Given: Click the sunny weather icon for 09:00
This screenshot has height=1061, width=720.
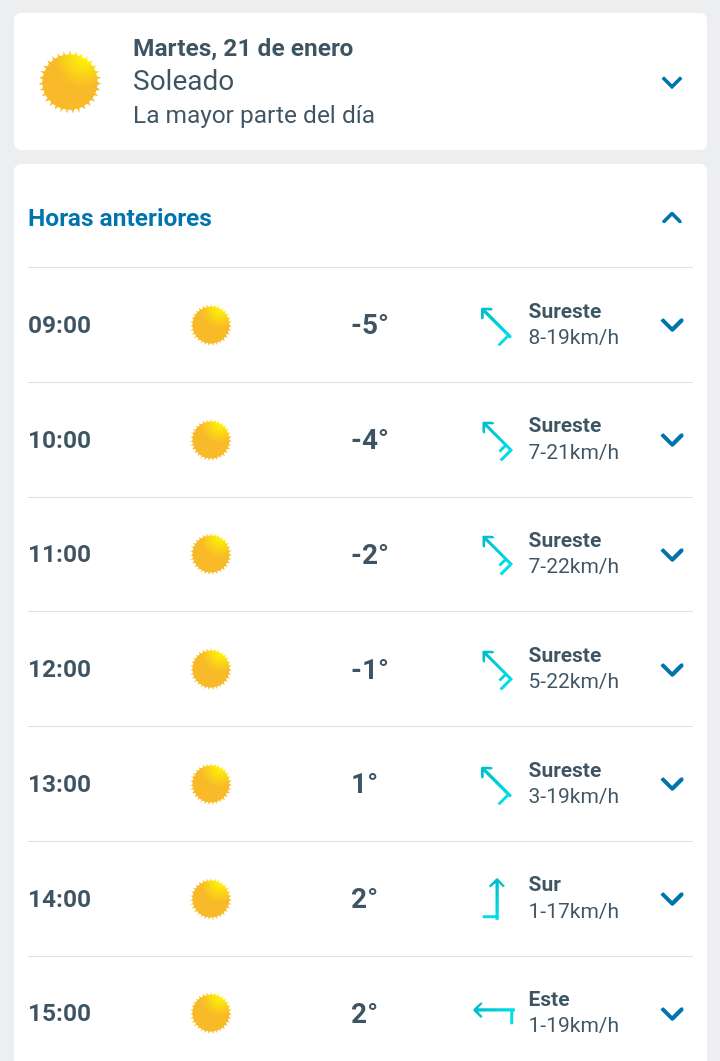Looking at the screenshot, I should pyautogui.click(x=211, y=324).
